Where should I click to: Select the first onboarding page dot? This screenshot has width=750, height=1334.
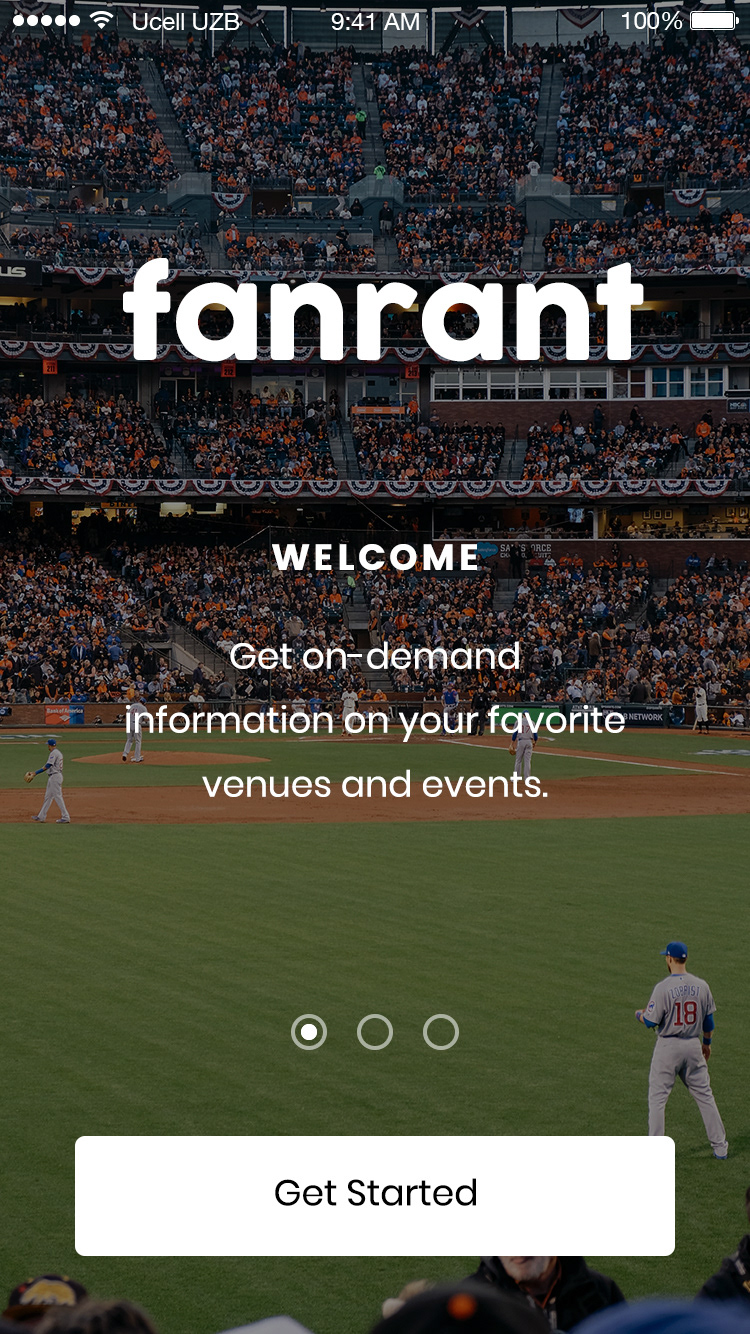(309, 1032)
